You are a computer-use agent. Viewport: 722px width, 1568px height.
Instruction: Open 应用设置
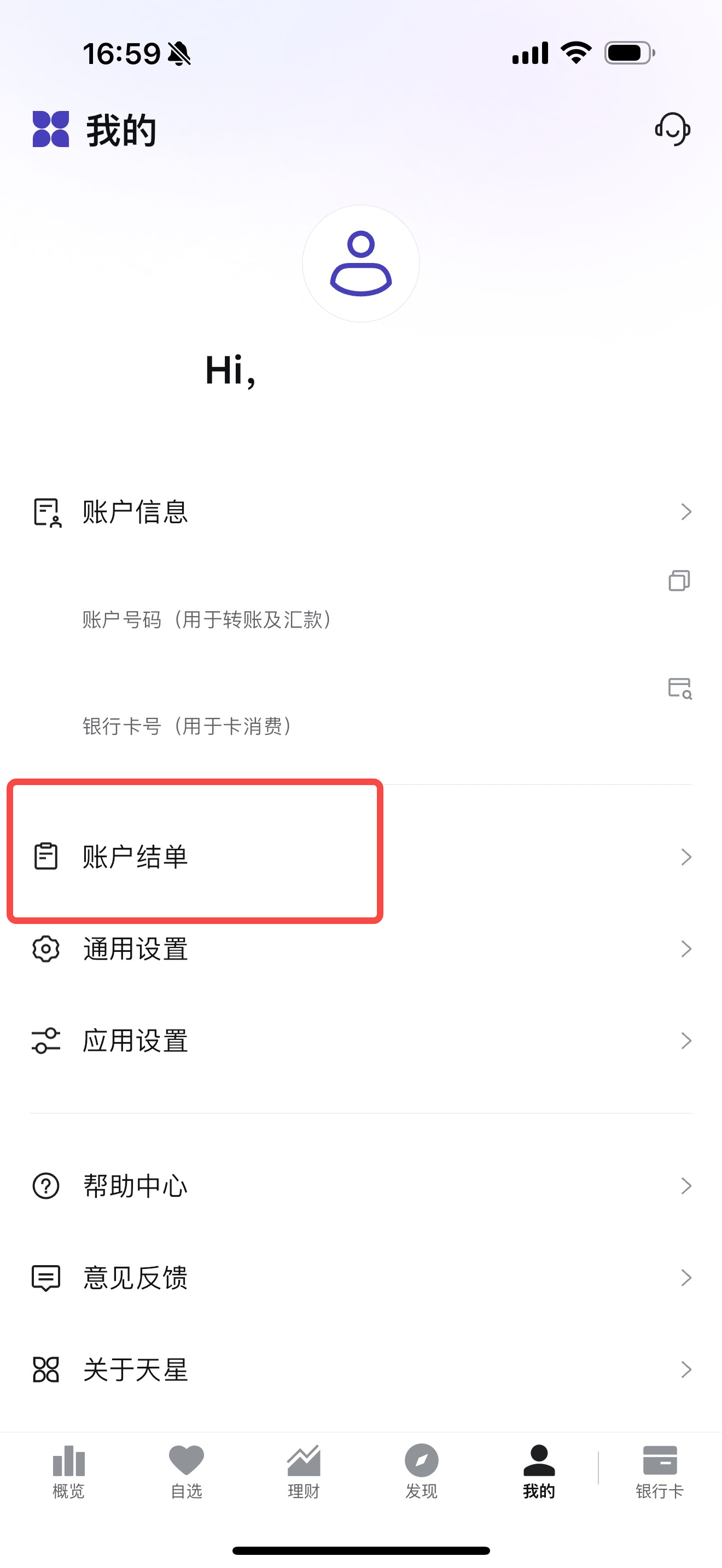pos(361,1041)
